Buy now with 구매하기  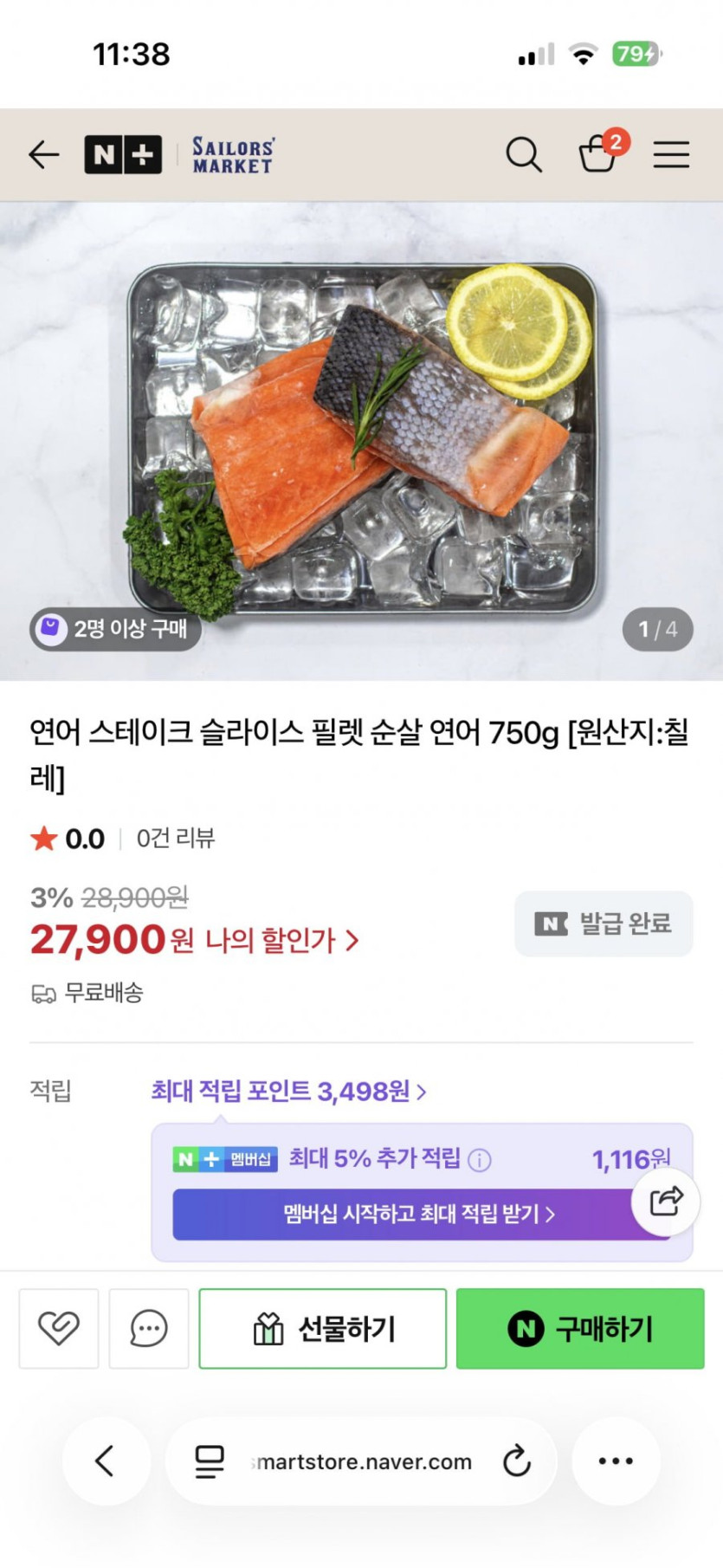click(x=580, y=1328)
